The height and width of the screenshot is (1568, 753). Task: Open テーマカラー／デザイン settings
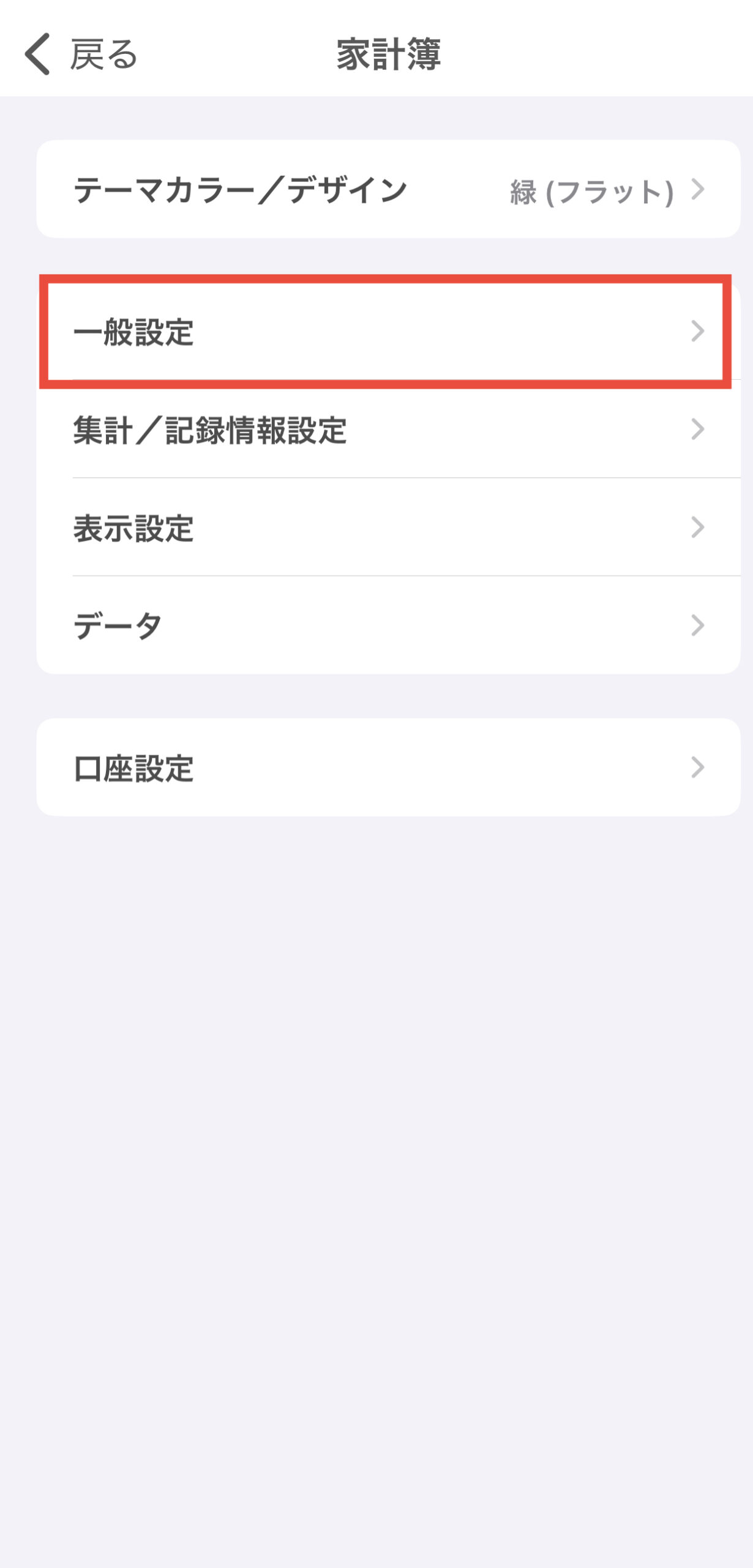(x=388, y=189)
